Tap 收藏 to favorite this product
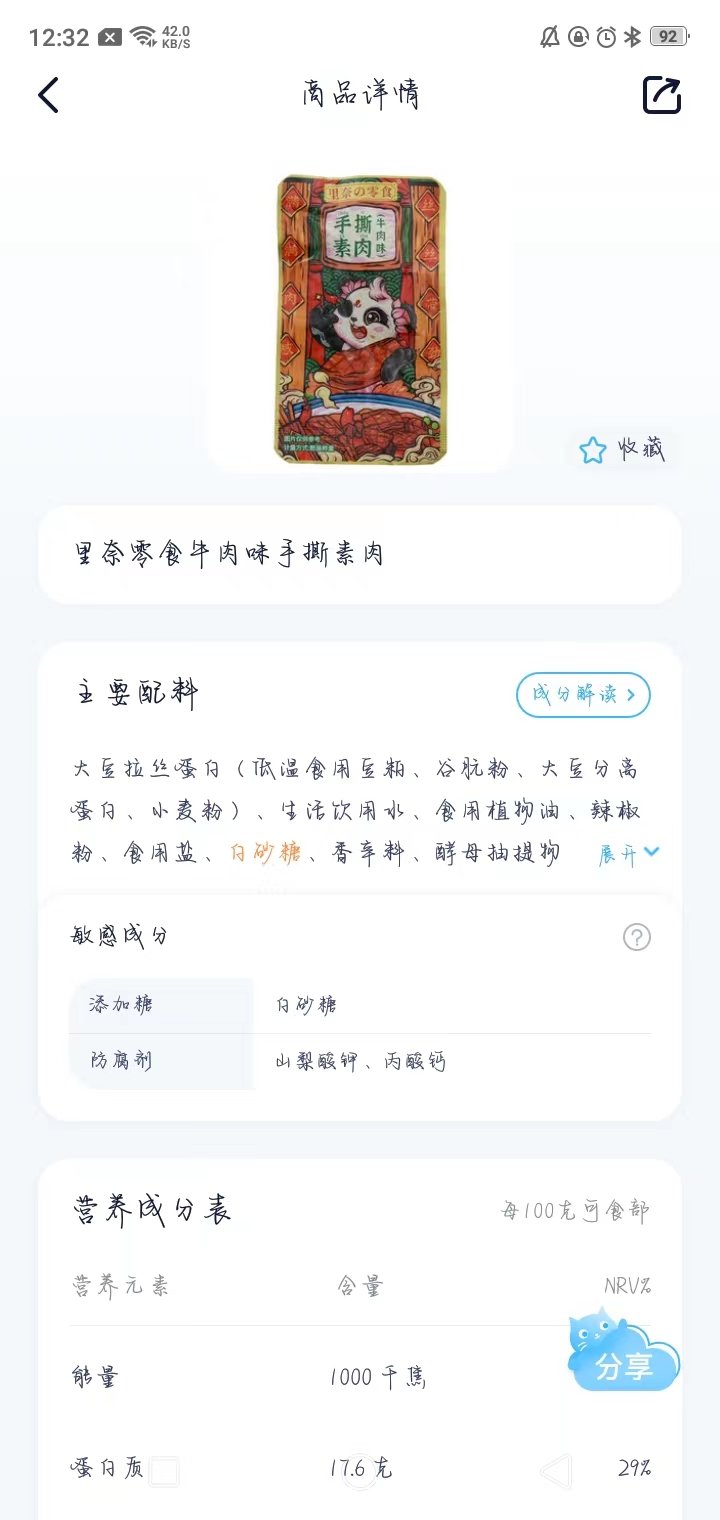The height and width of the screenshot is (1520, 720). [x=621, y=449]
